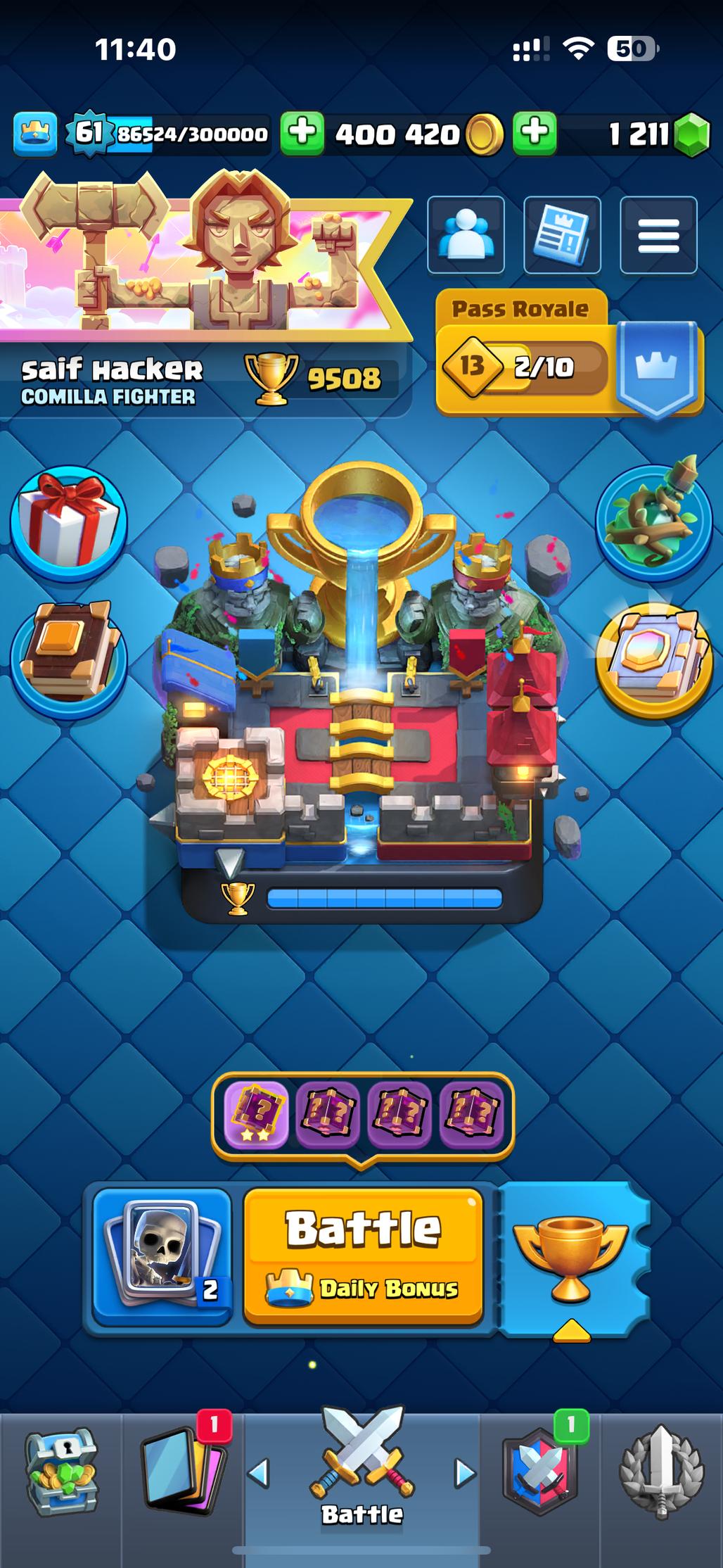Open the two-star mystery box slot
This screenshot has width=723, height=1568.
256,1115
